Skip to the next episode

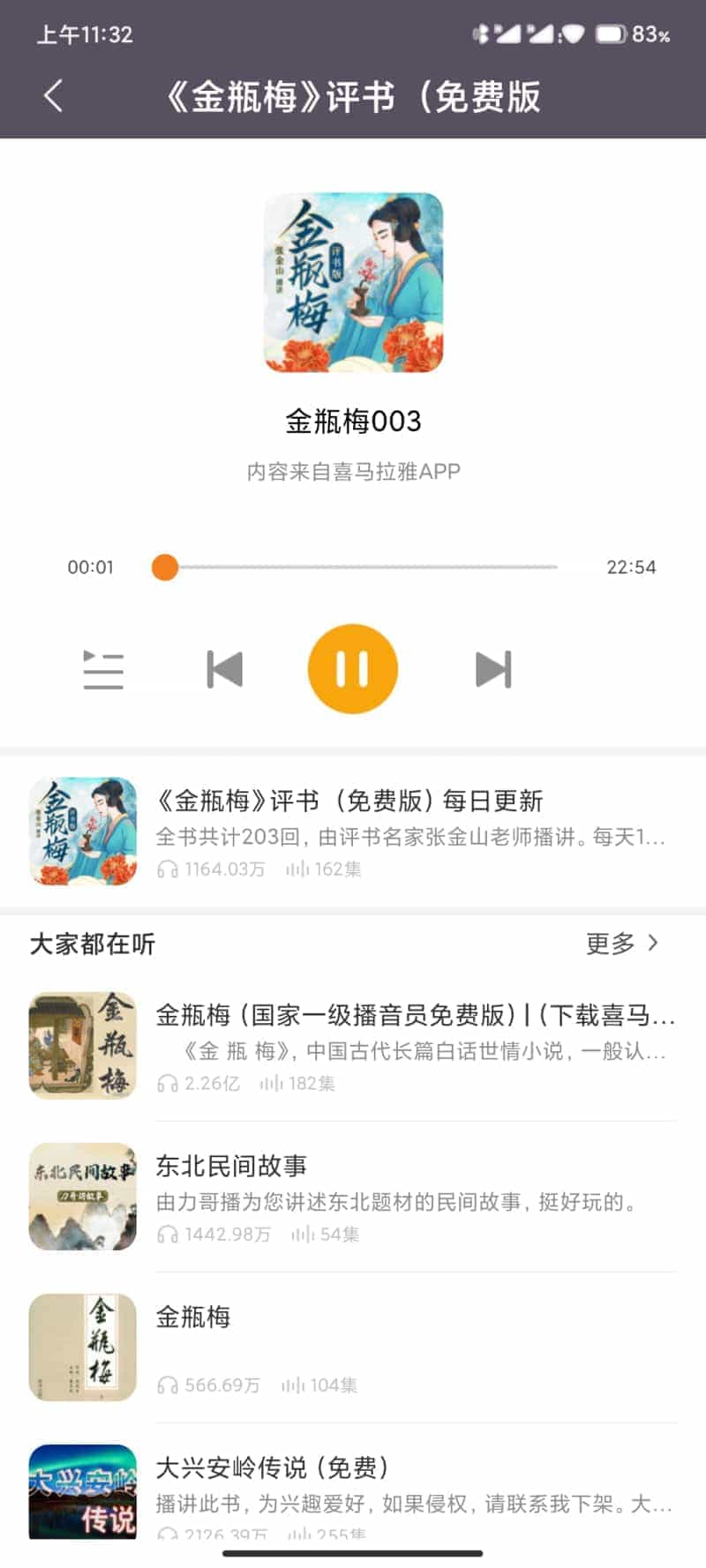492,669
